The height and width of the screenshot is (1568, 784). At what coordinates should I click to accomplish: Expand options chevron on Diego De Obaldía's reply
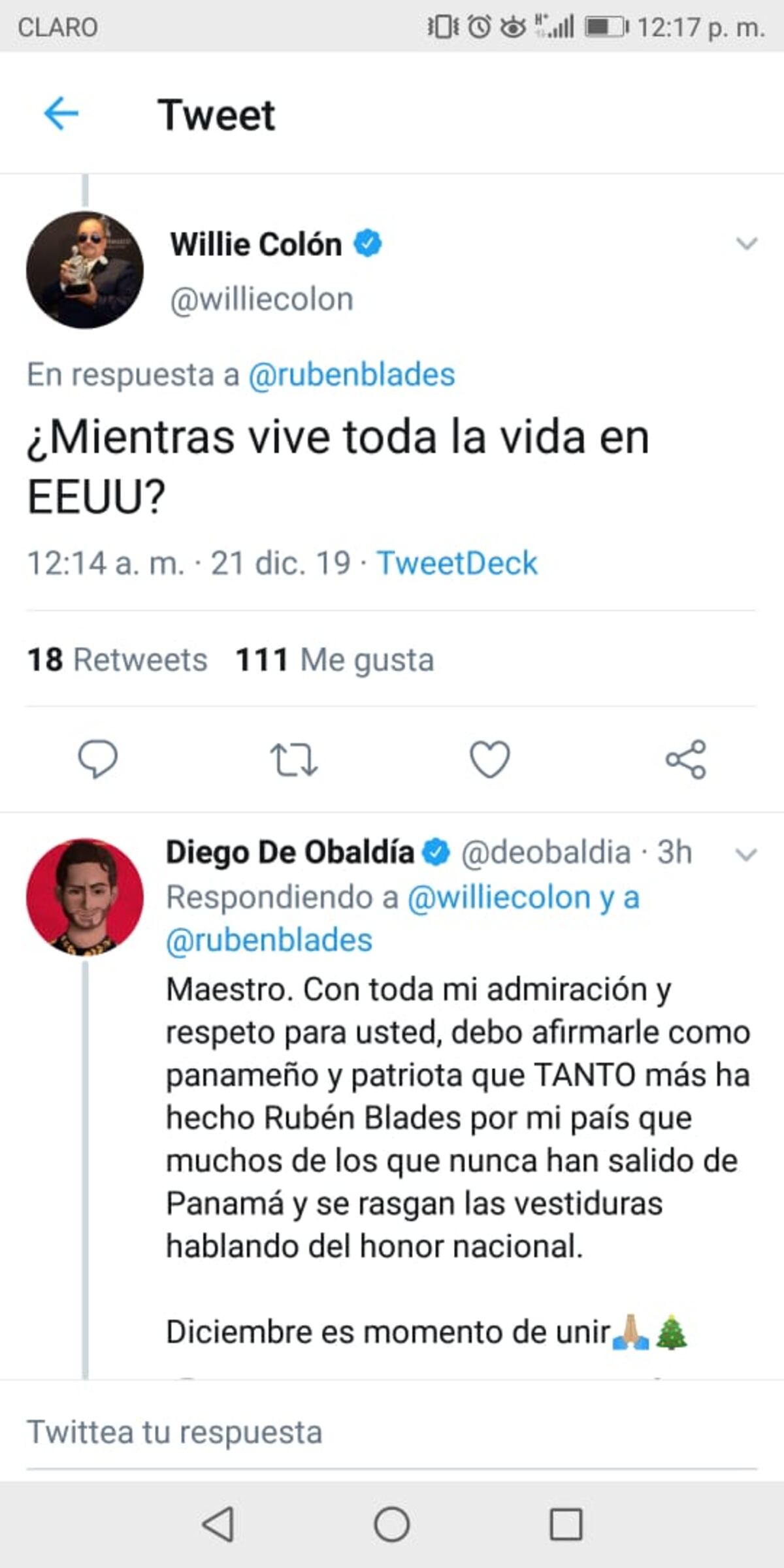tap(746, 855)
